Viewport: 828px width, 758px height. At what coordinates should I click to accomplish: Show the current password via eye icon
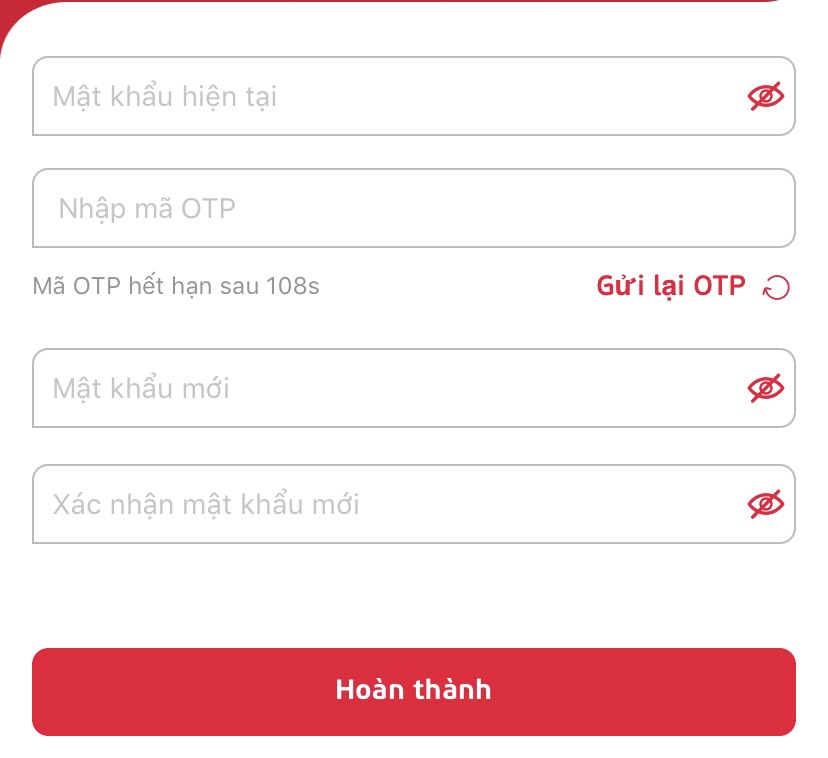point(766,96)
